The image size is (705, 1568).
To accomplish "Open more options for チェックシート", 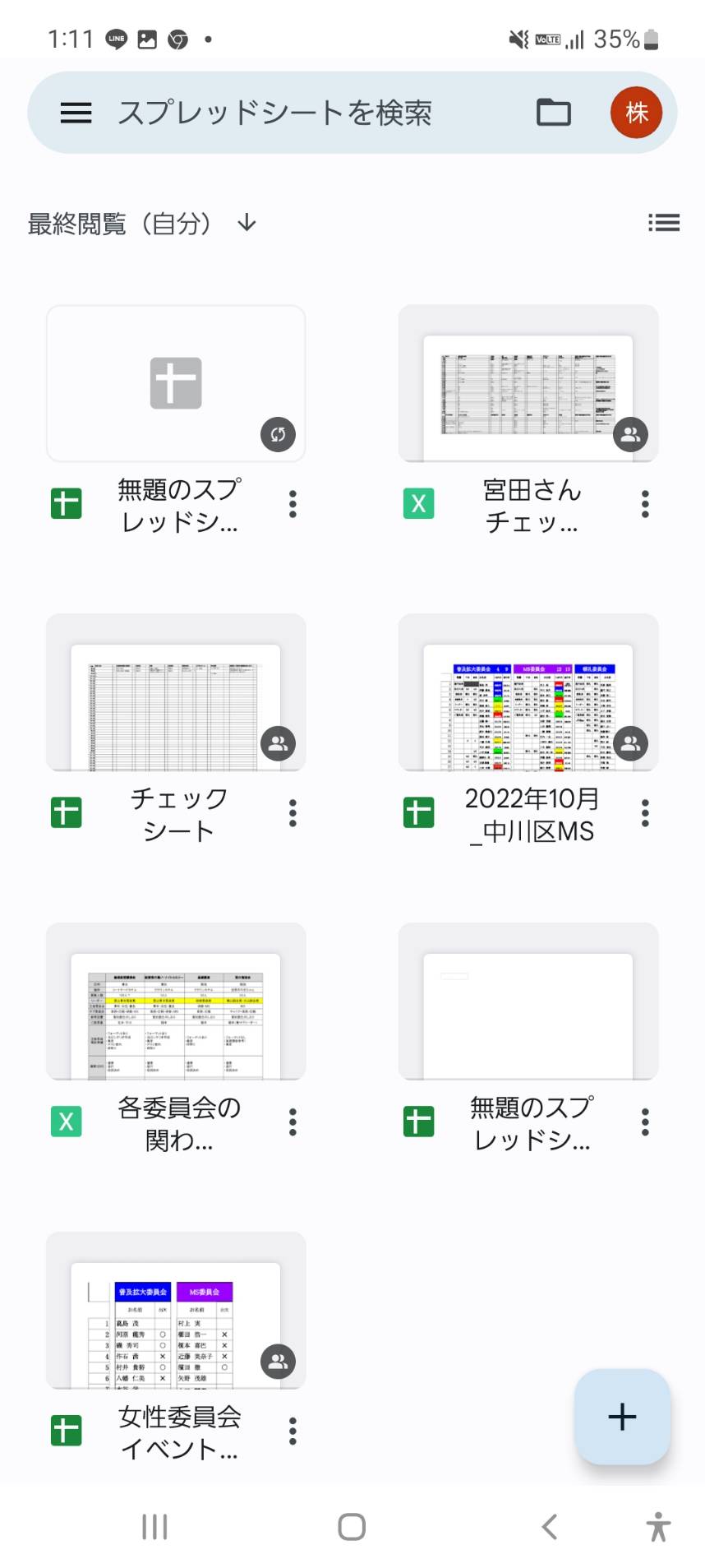I will point(293,813).
